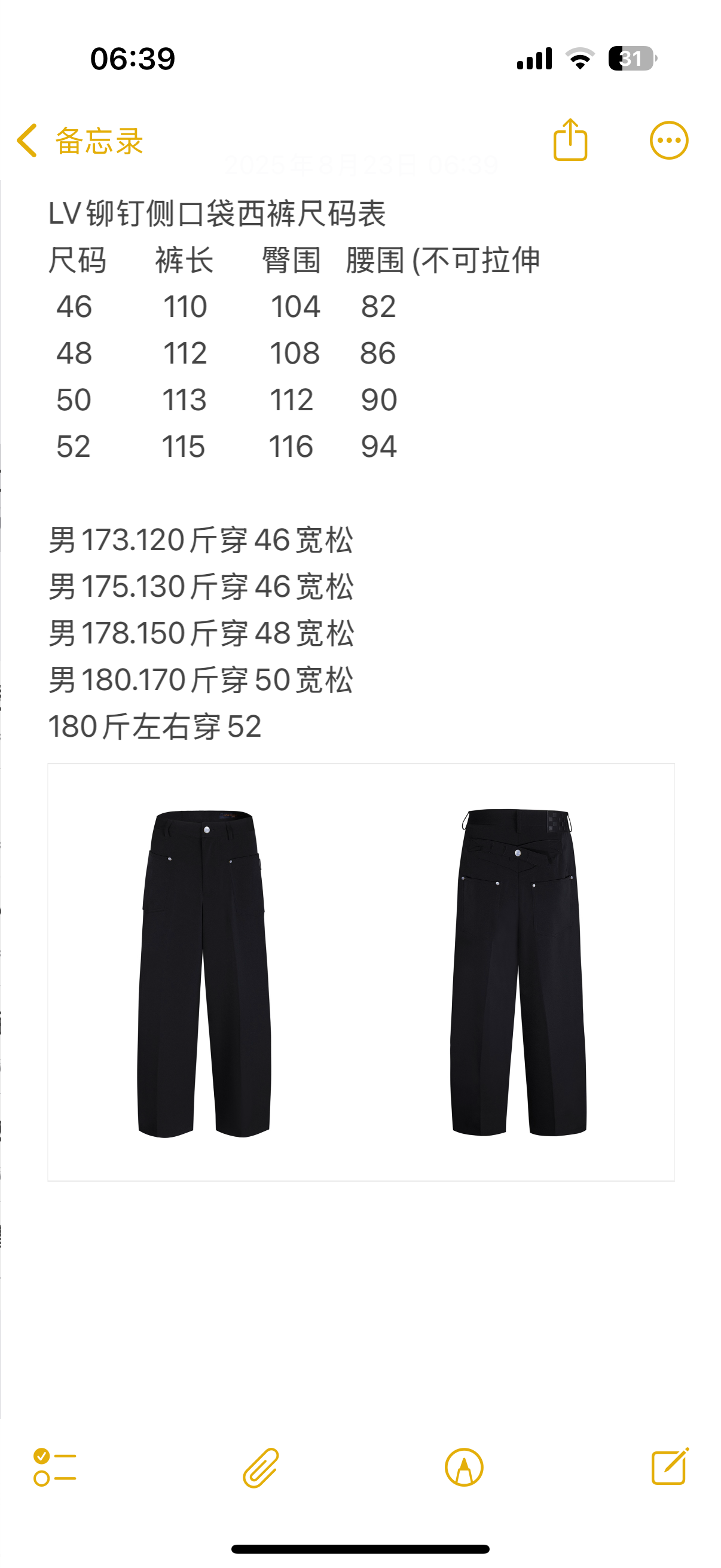The image size is (721, 1568).
Task: Open the more options menu
Action: (x=668, y=141)
